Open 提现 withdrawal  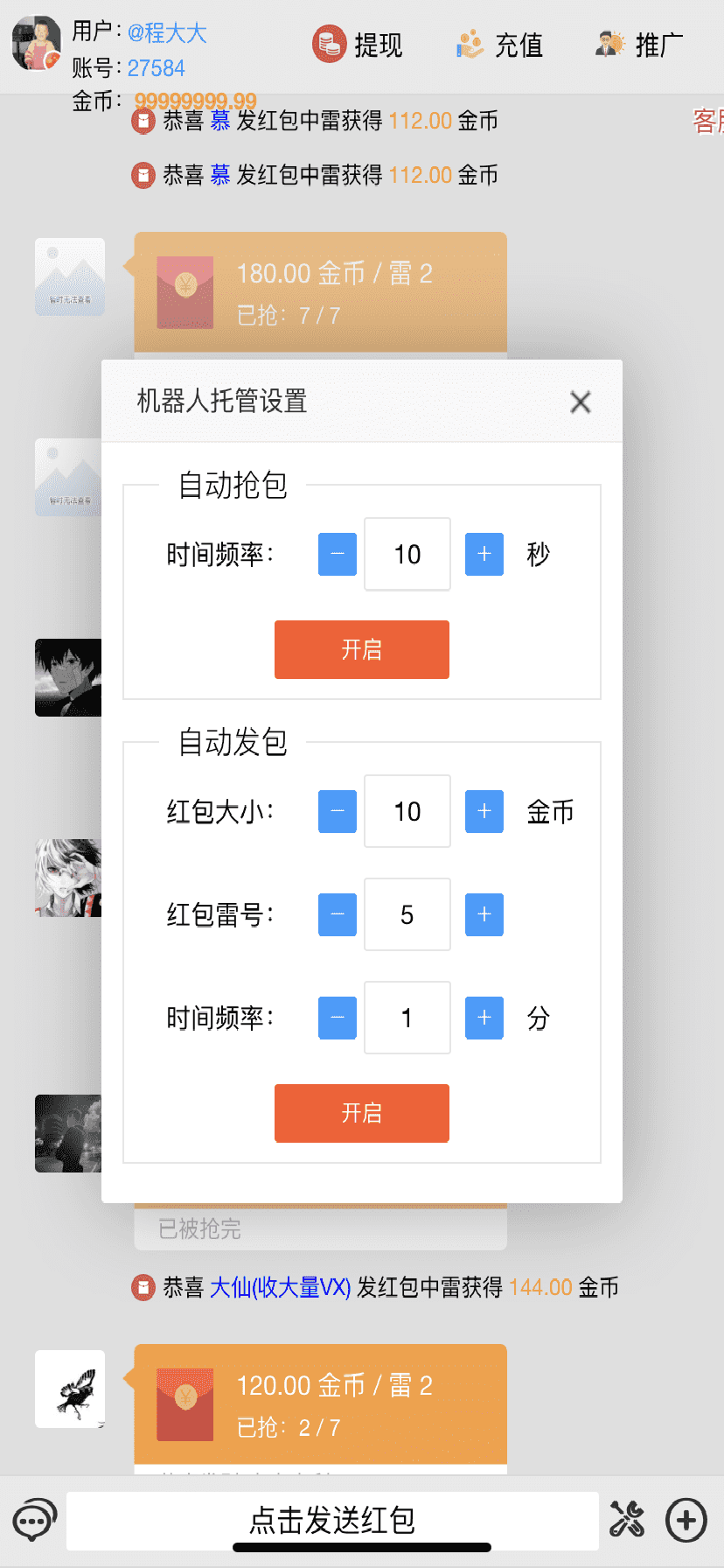click(x=358, y=45)
